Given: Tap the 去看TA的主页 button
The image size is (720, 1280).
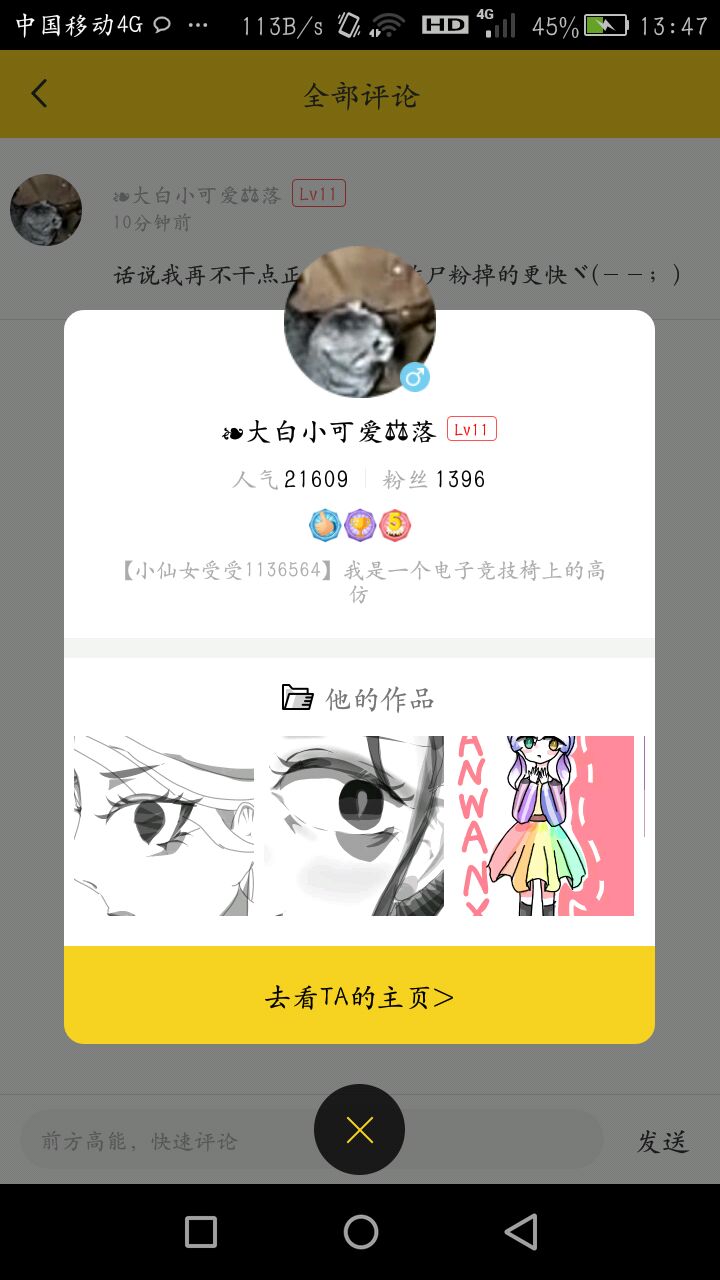Looking at the screenshot, I should [359, 996].
